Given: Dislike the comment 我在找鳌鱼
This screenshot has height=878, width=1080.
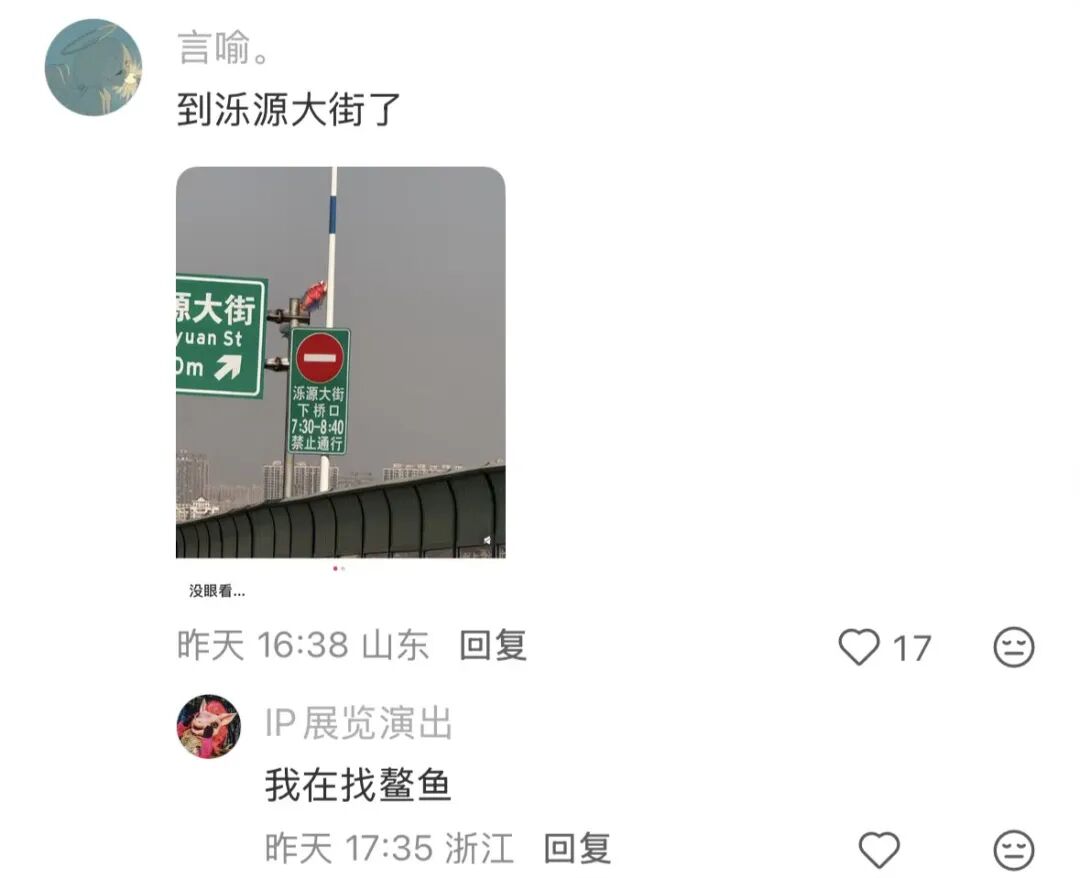Looking at the screenshot, I should click(1013, 850).
